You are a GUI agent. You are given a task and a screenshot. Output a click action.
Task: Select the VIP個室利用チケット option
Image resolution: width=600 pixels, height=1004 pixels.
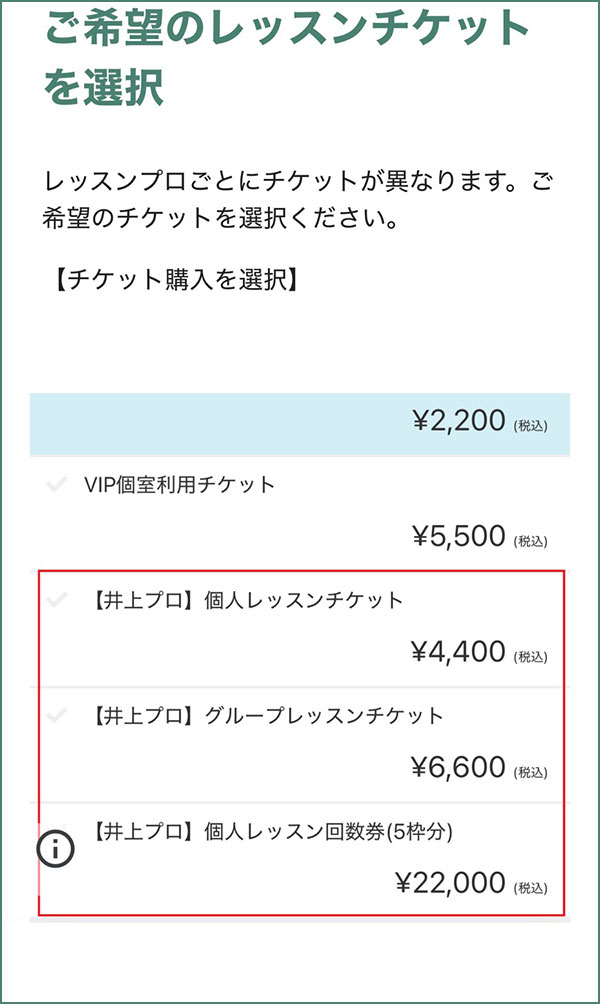coord(180,486)
